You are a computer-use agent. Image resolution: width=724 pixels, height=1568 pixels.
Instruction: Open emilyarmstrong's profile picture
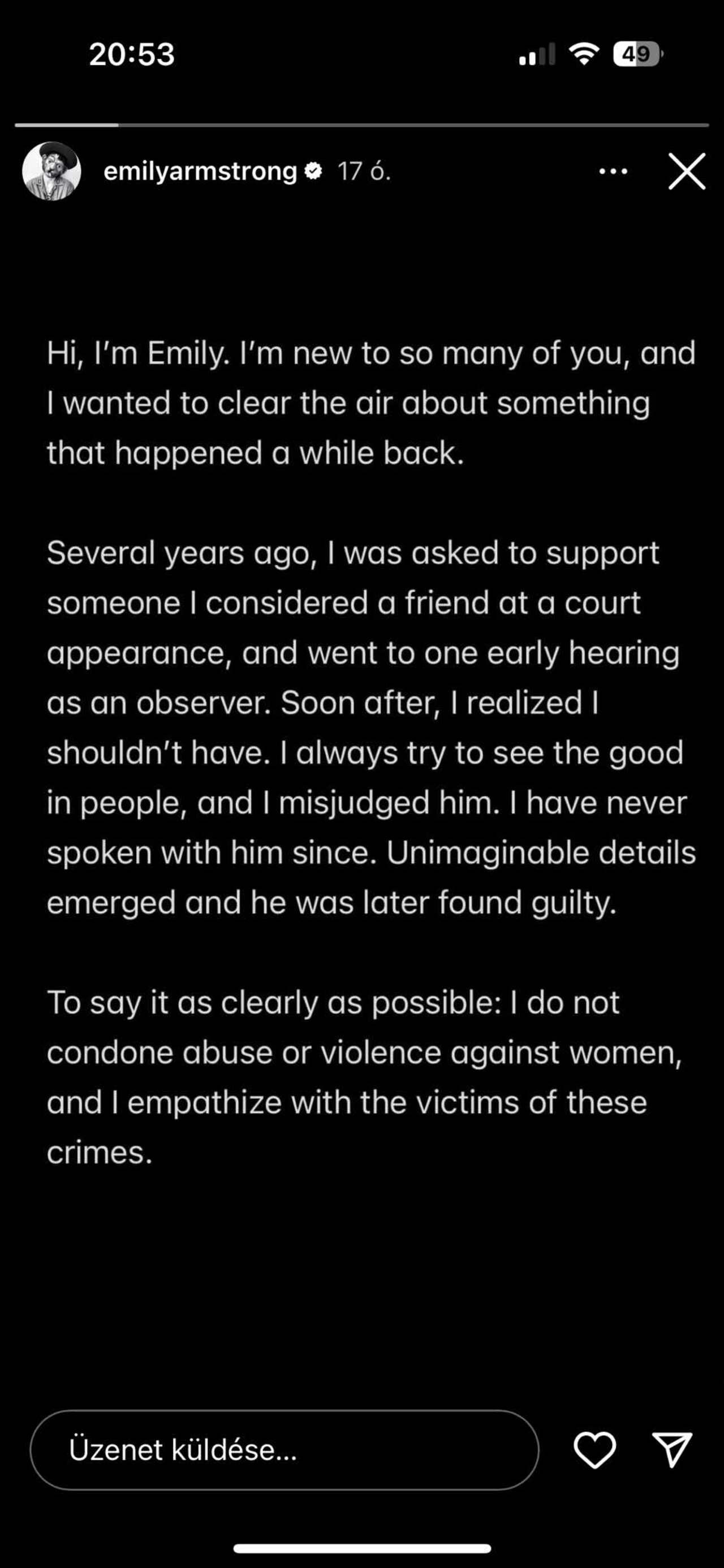coord(52,172)
